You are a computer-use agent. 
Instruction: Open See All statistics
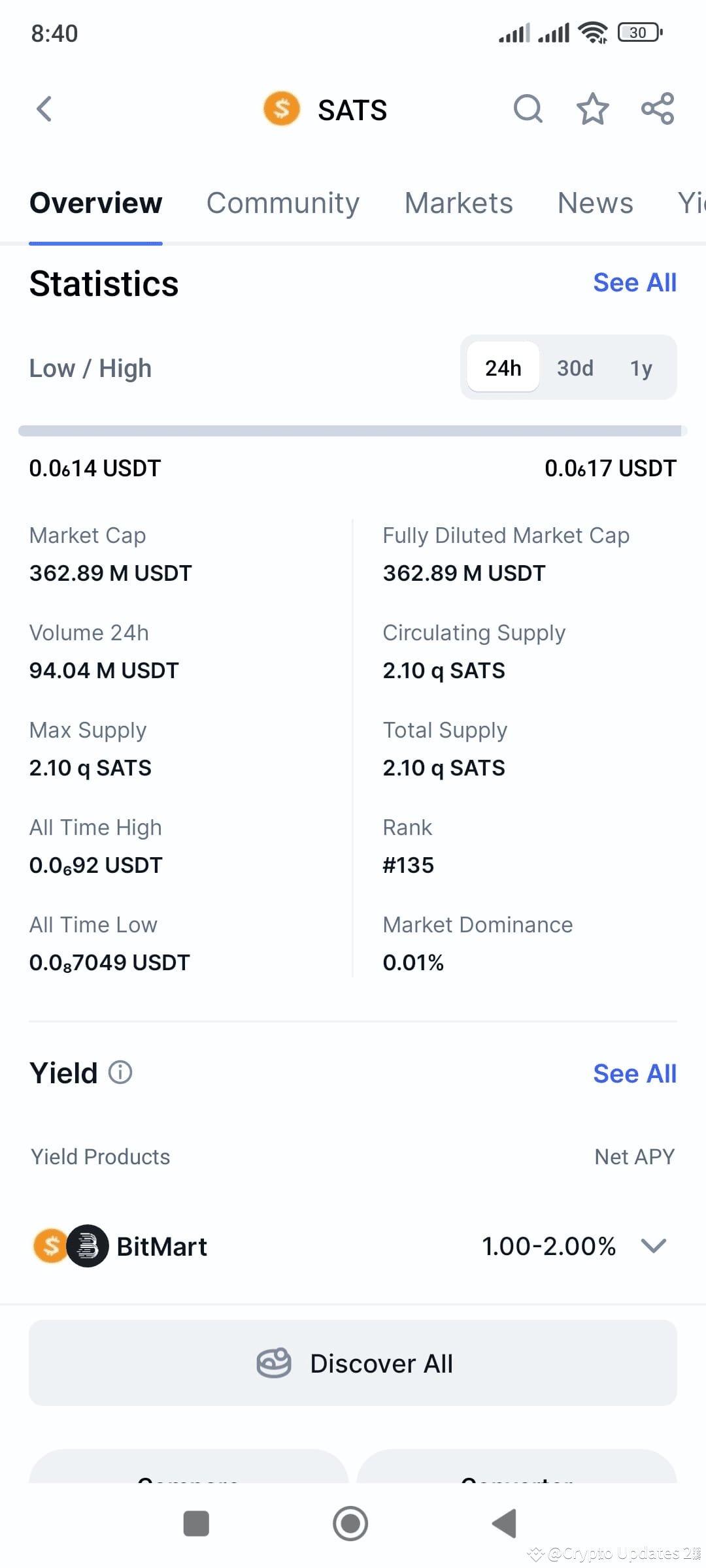(x=635, y=282)
